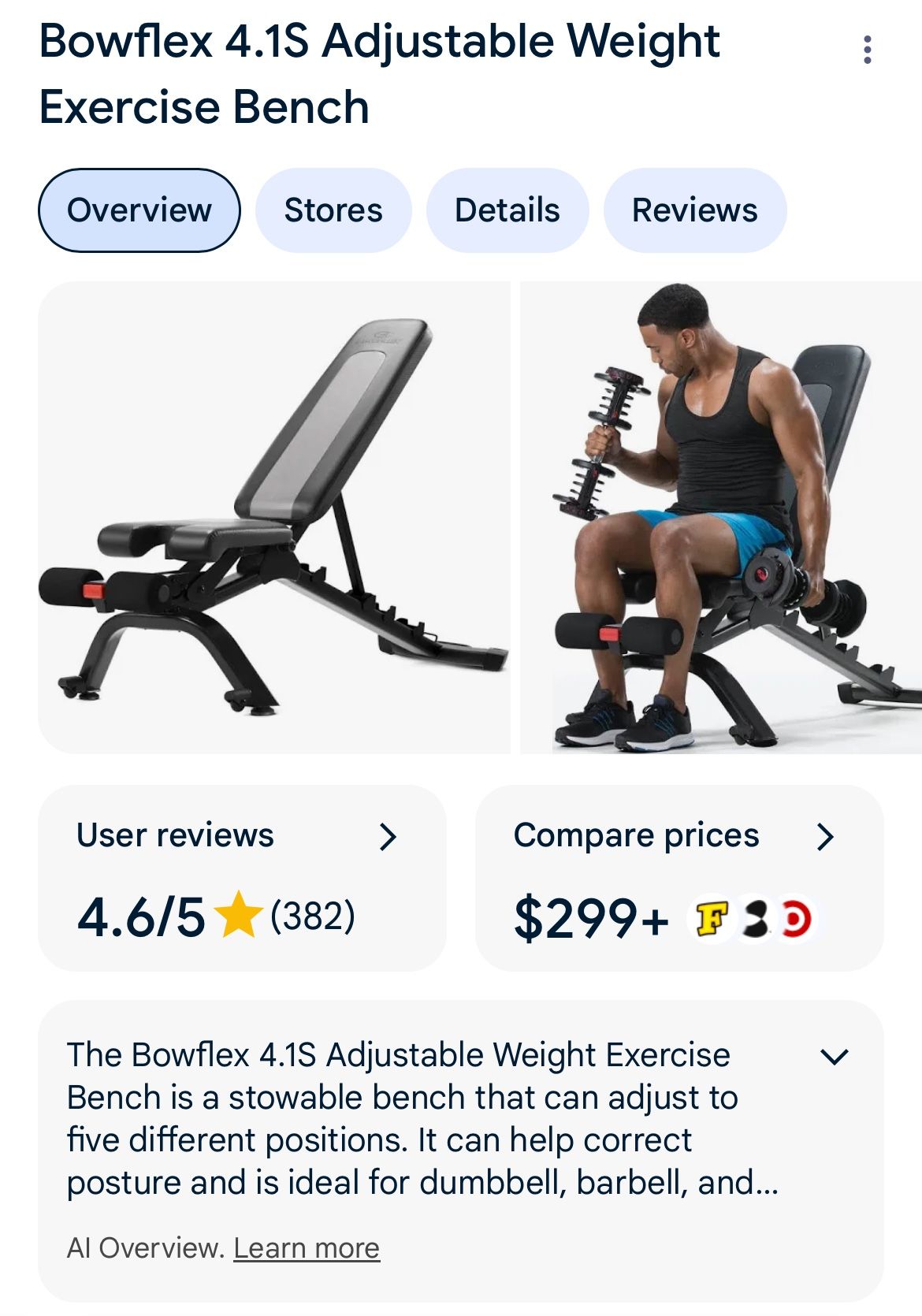Open the three-dot options menu
Image resolution: width=922 pixels, height=1316 pixels.
(x=867, y=51)
